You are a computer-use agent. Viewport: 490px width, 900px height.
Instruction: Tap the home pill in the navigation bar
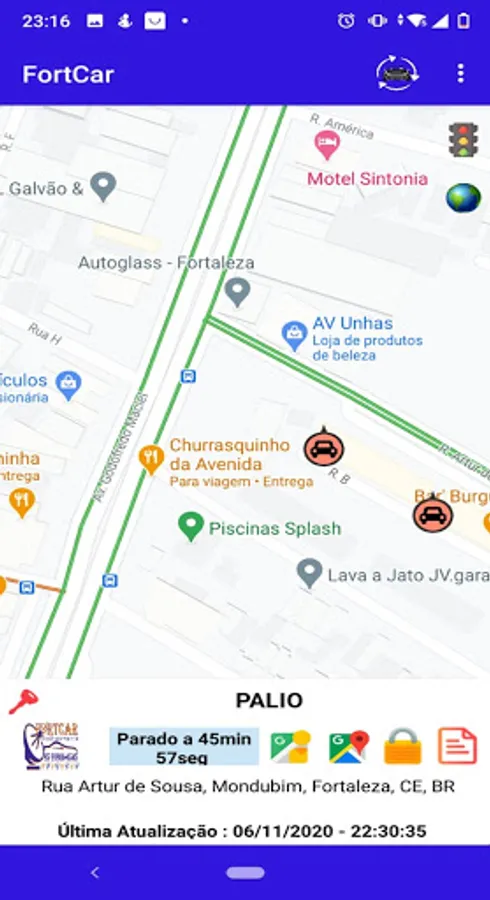(245, 873)
